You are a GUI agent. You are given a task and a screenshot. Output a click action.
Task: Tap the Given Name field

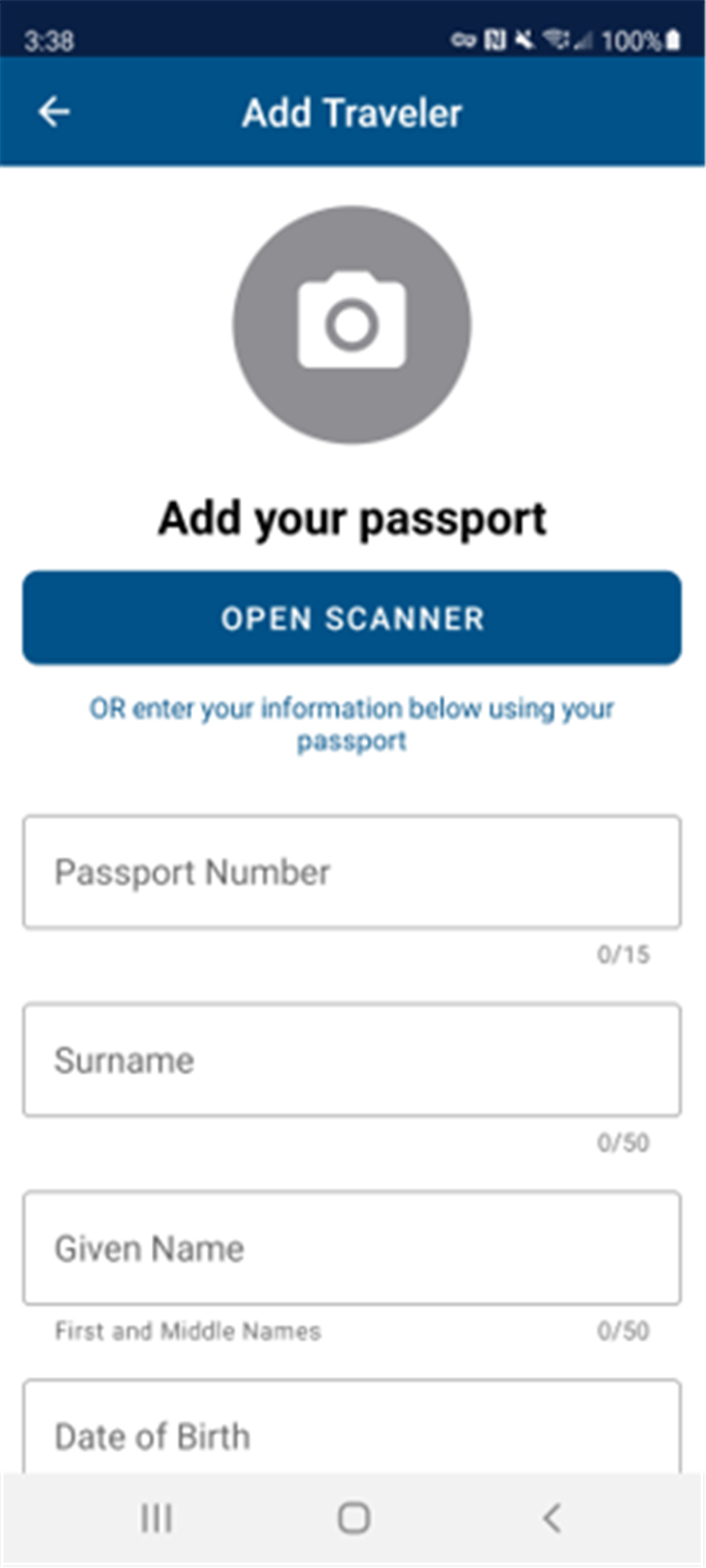(352, 1249)
